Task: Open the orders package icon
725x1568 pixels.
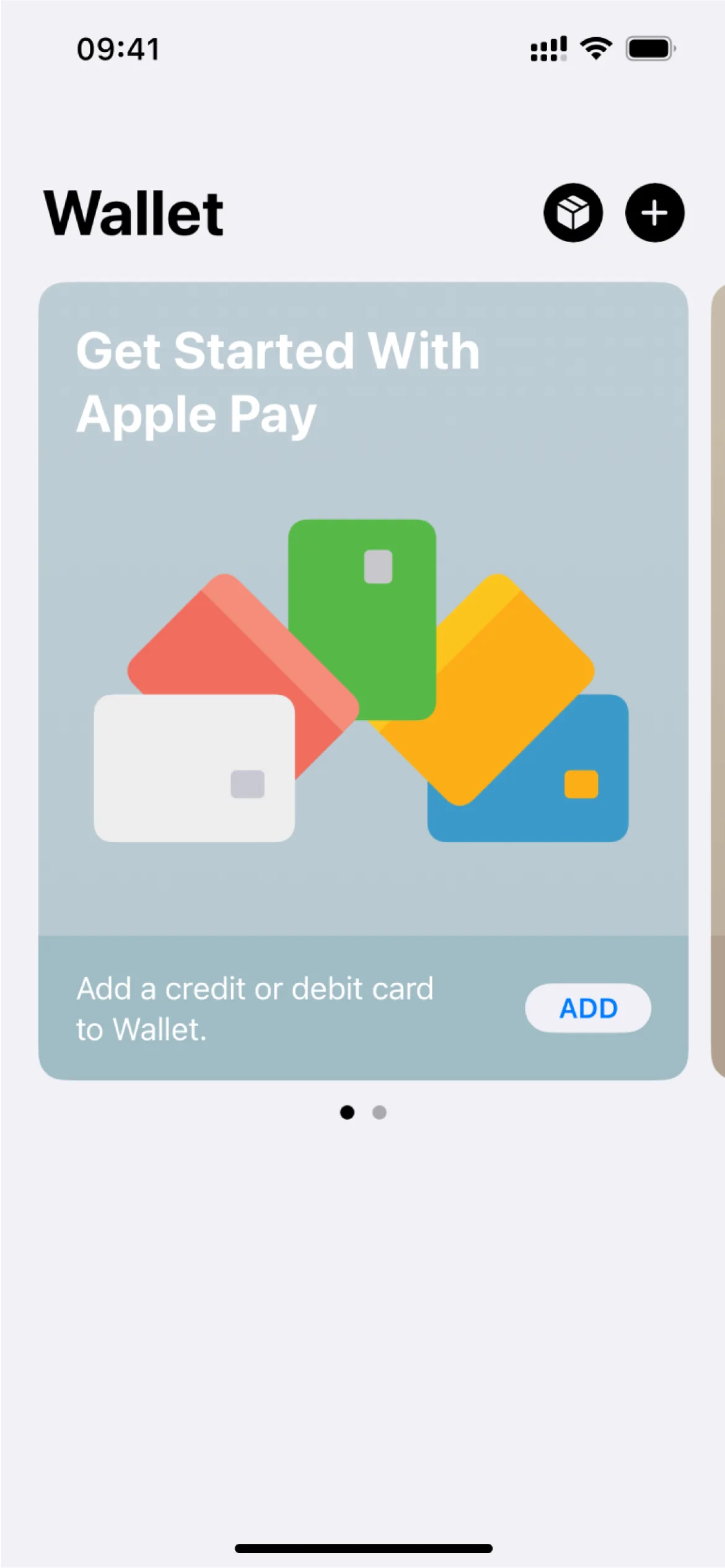Action: [x=573, y=213]
